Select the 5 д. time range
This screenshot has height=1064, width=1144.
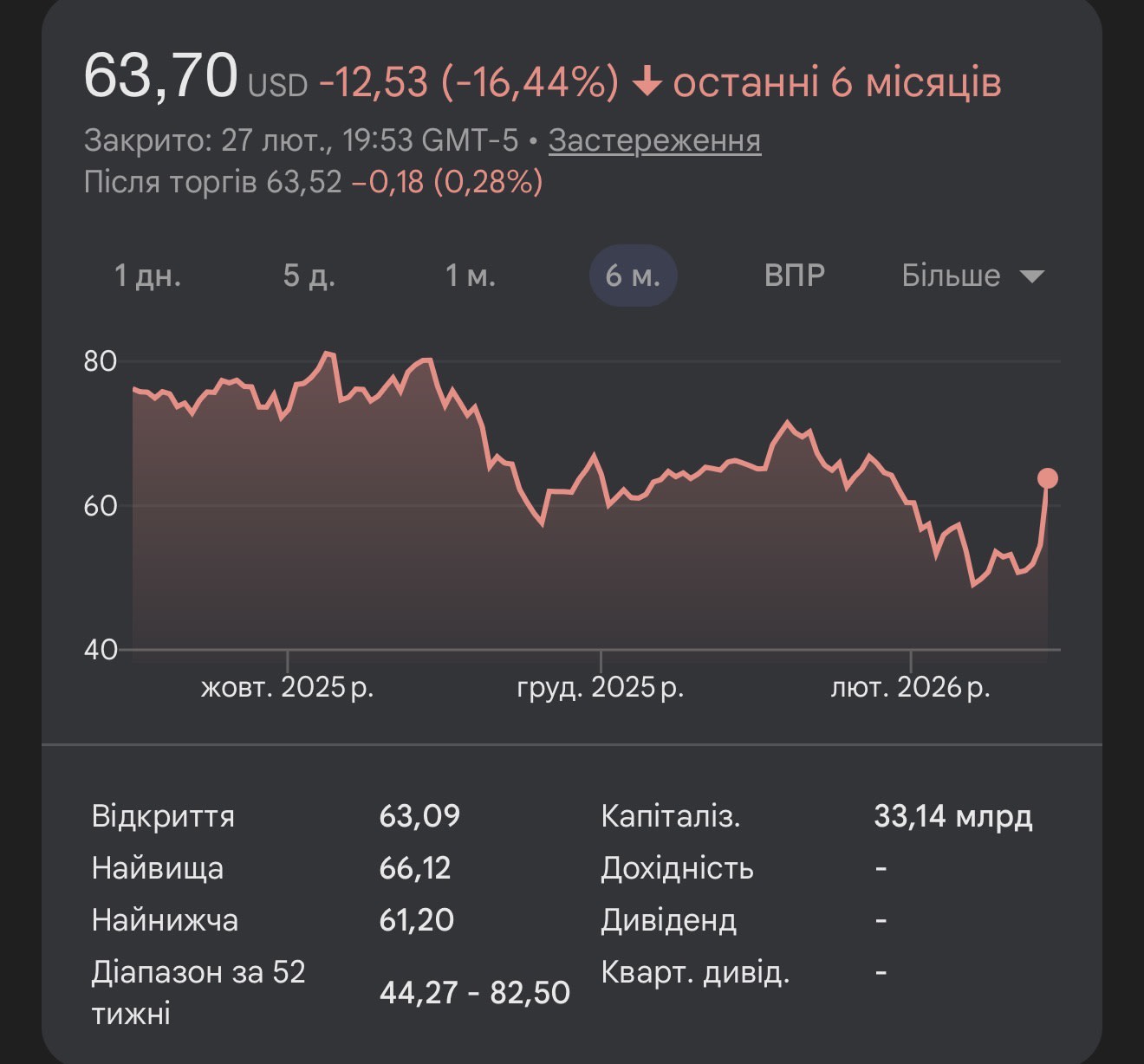click(309, 276)
